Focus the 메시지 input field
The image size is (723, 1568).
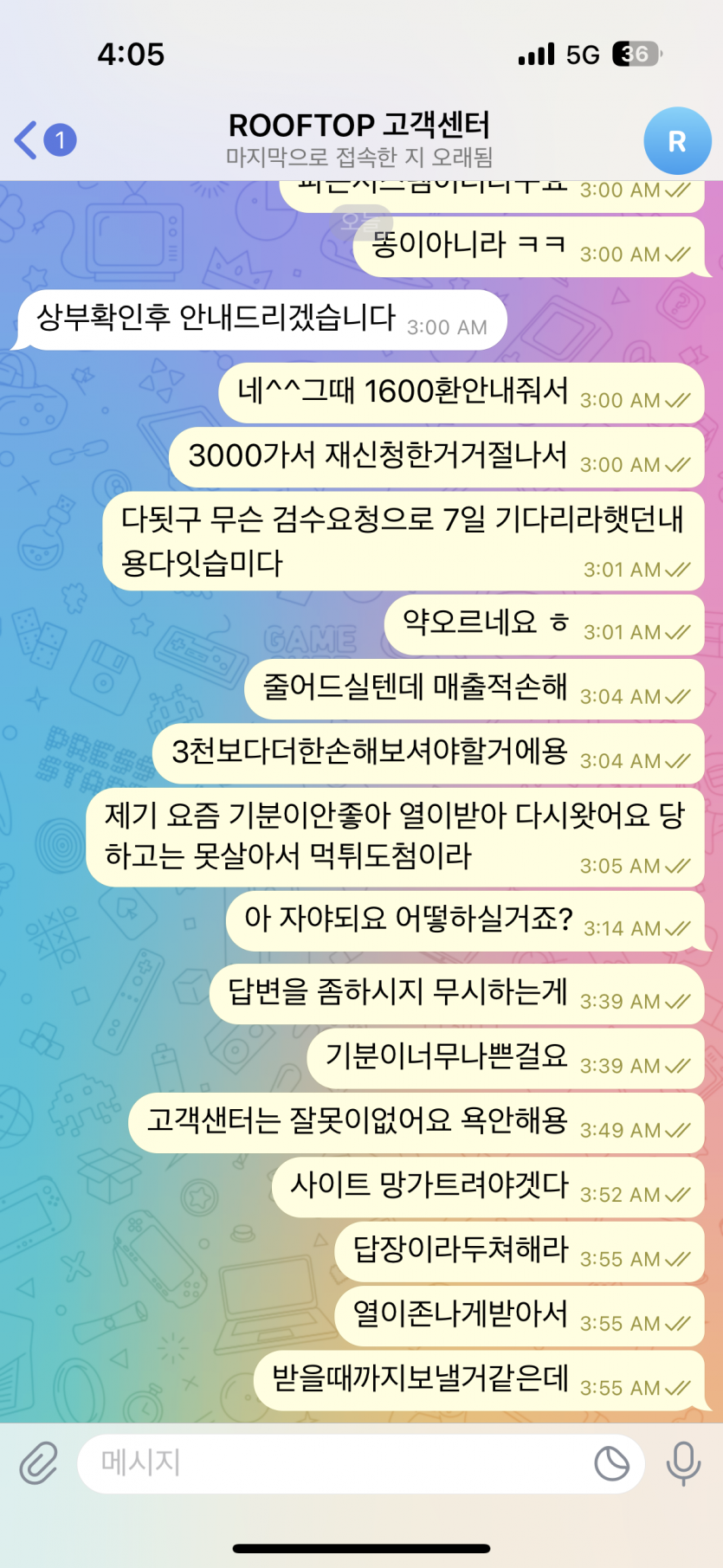click(x=329, y=1462)
